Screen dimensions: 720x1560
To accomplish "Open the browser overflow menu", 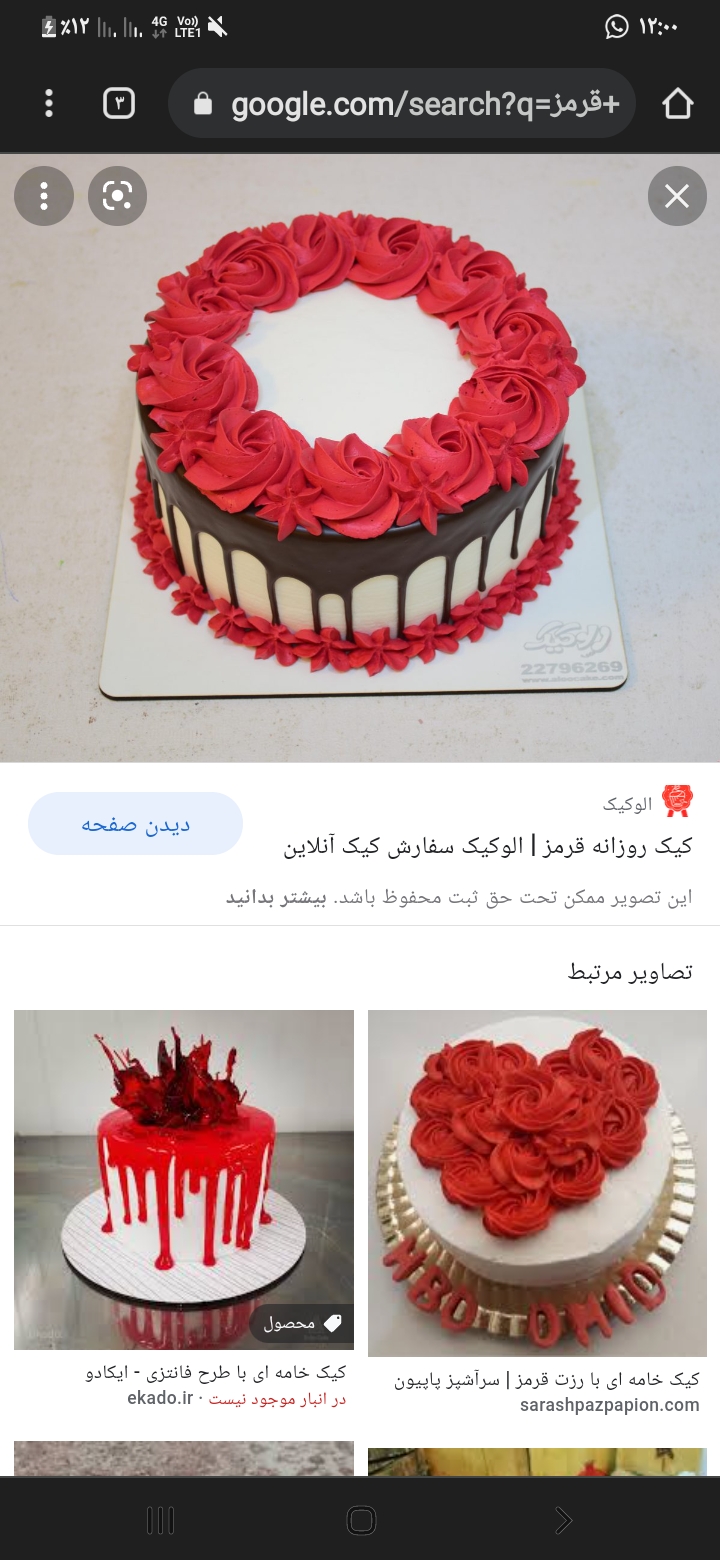I will pos(49,103).
